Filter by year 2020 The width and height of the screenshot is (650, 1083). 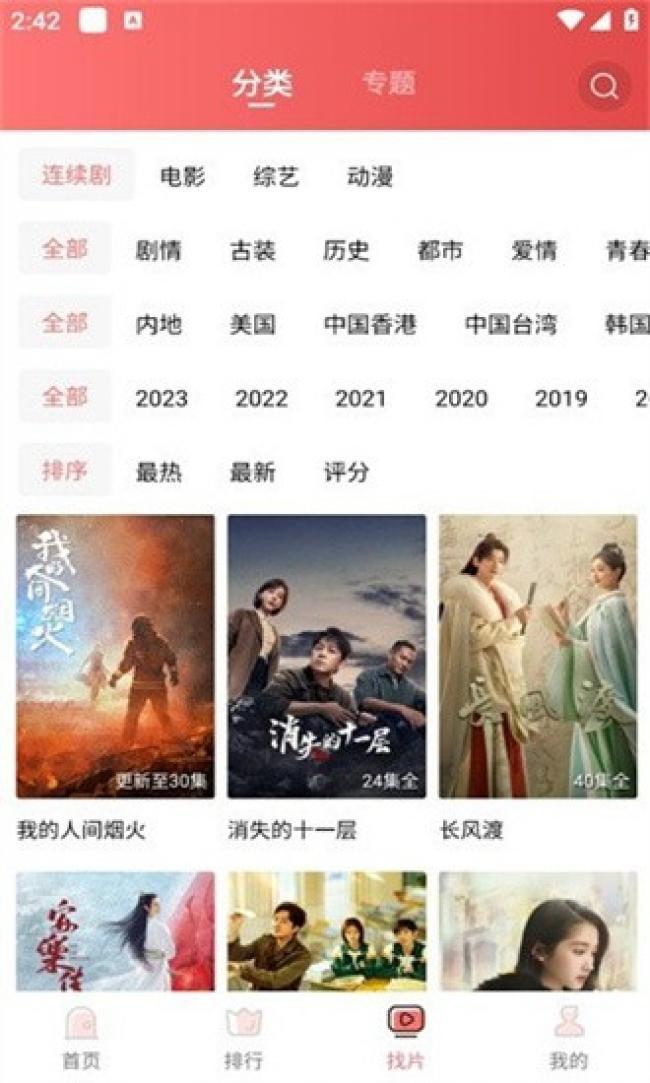click(461, 399)
